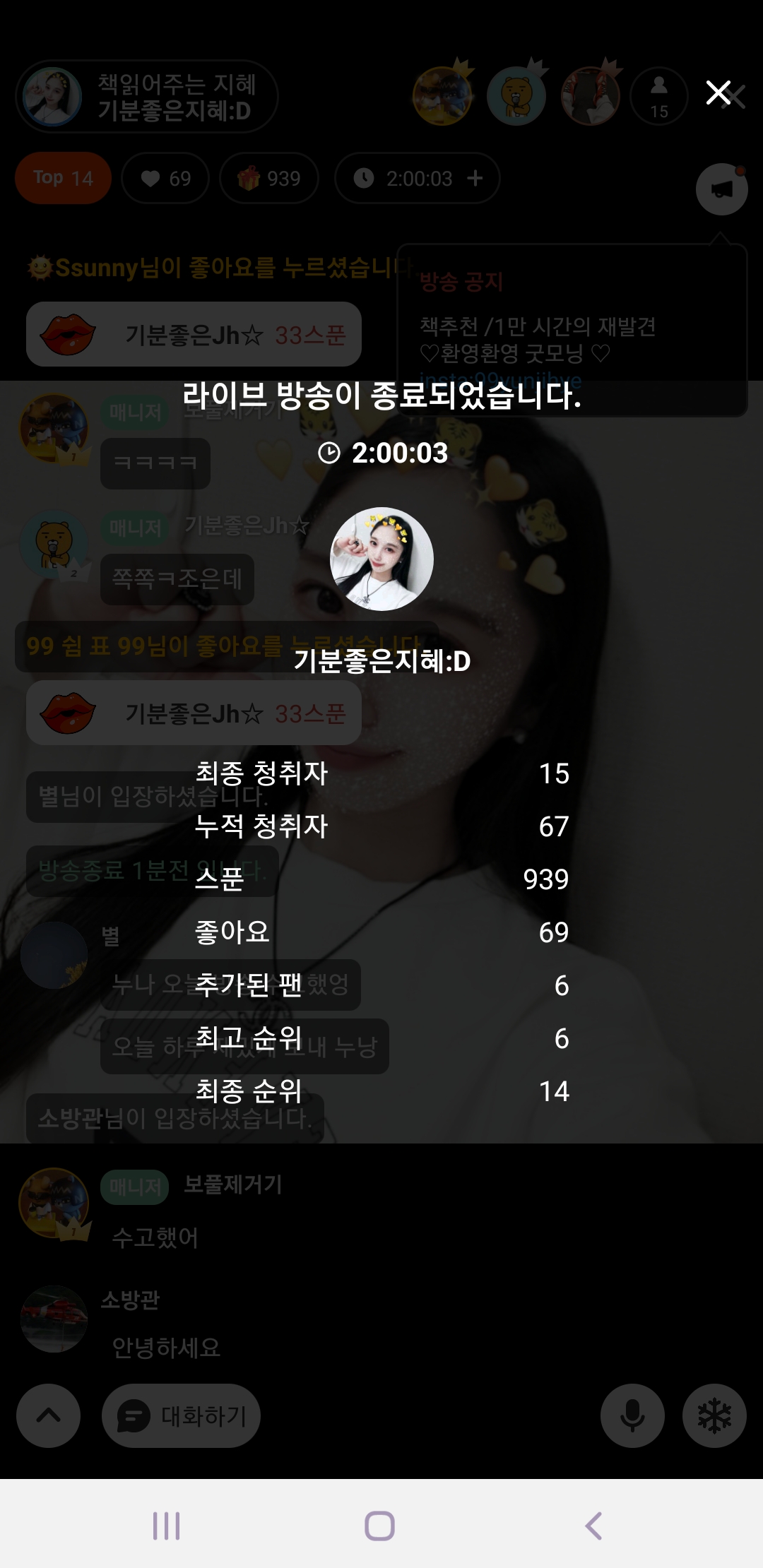Go to the home screen

pos(379,1526)
